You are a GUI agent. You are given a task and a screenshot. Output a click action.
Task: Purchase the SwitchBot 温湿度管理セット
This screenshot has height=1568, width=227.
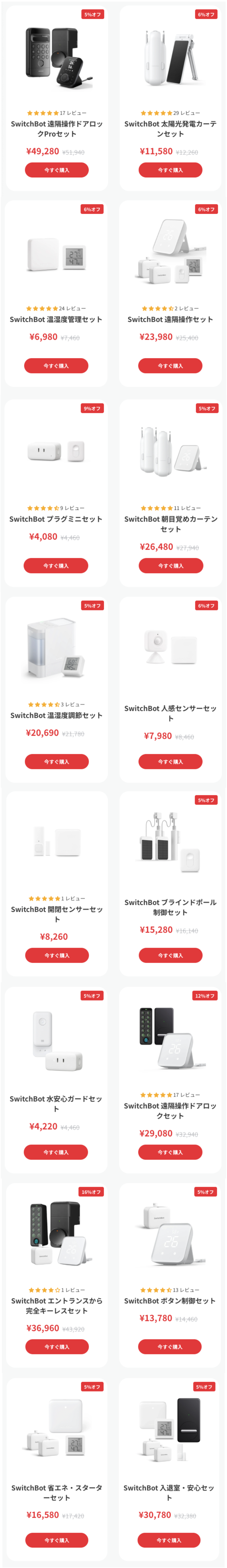pos(56,365)
